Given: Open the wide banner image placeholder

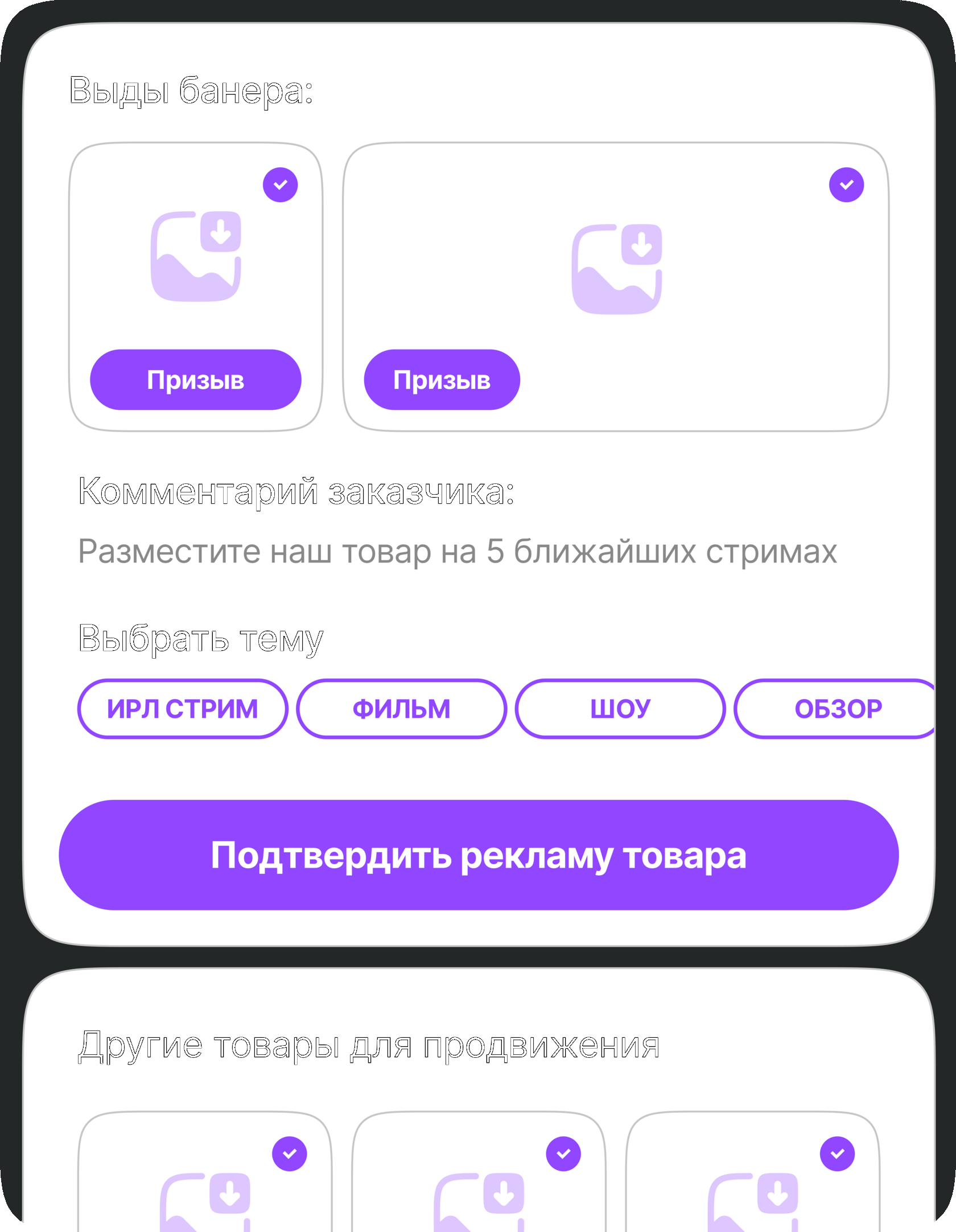Looking at the screenshot, I should [616, 269].
